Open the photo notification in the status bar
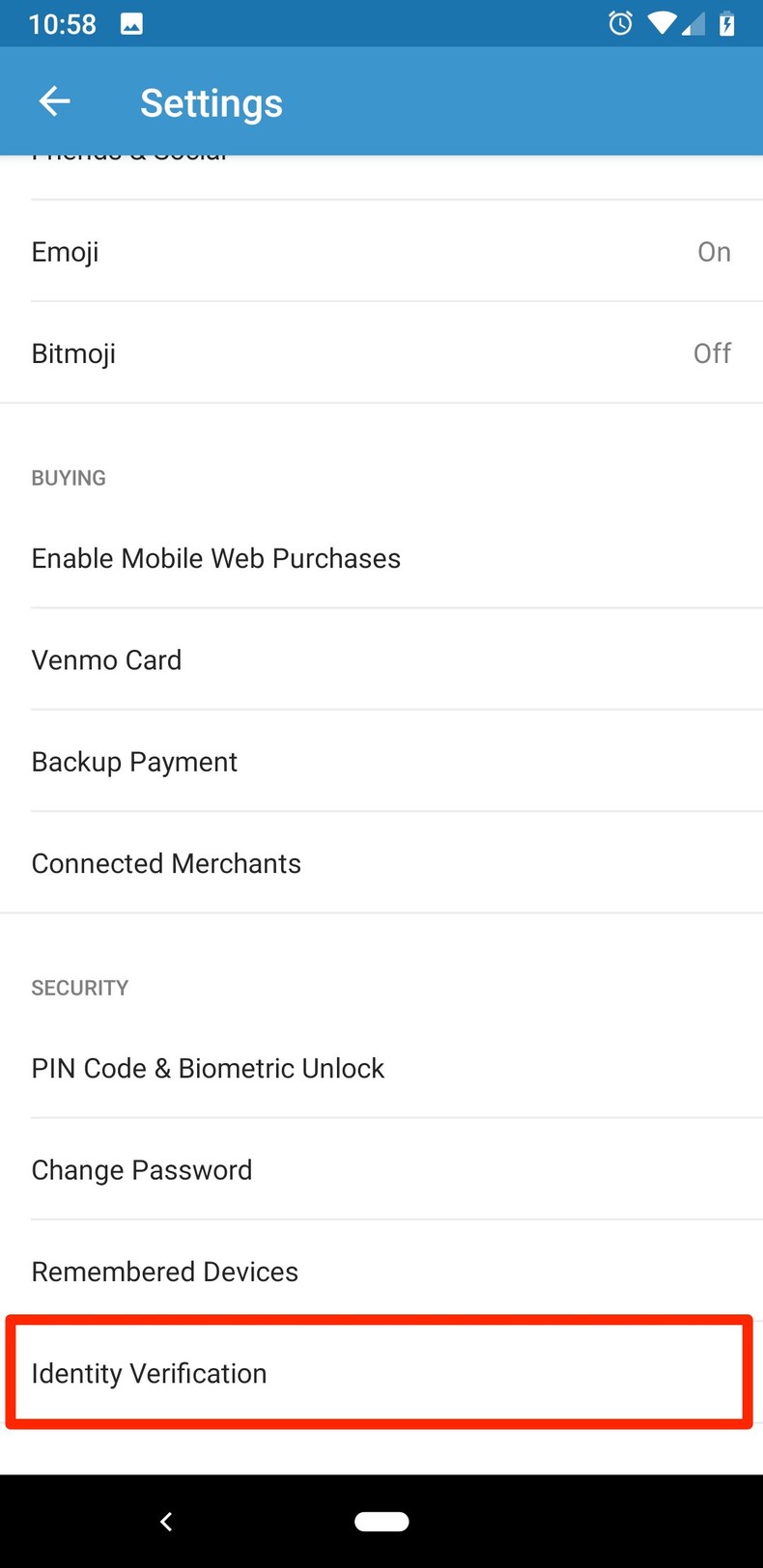 pyautogui.click(x=130, y=23)
